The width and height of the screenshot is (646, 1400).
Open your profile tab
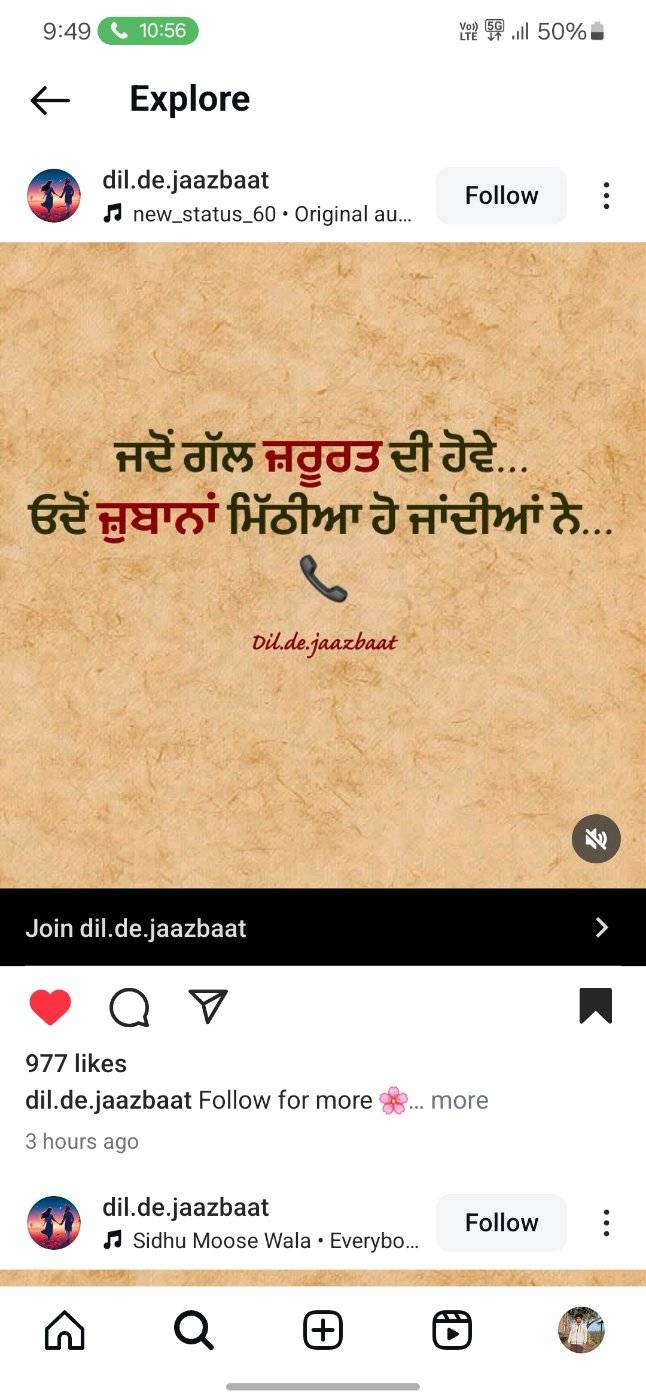[580, 1331]
